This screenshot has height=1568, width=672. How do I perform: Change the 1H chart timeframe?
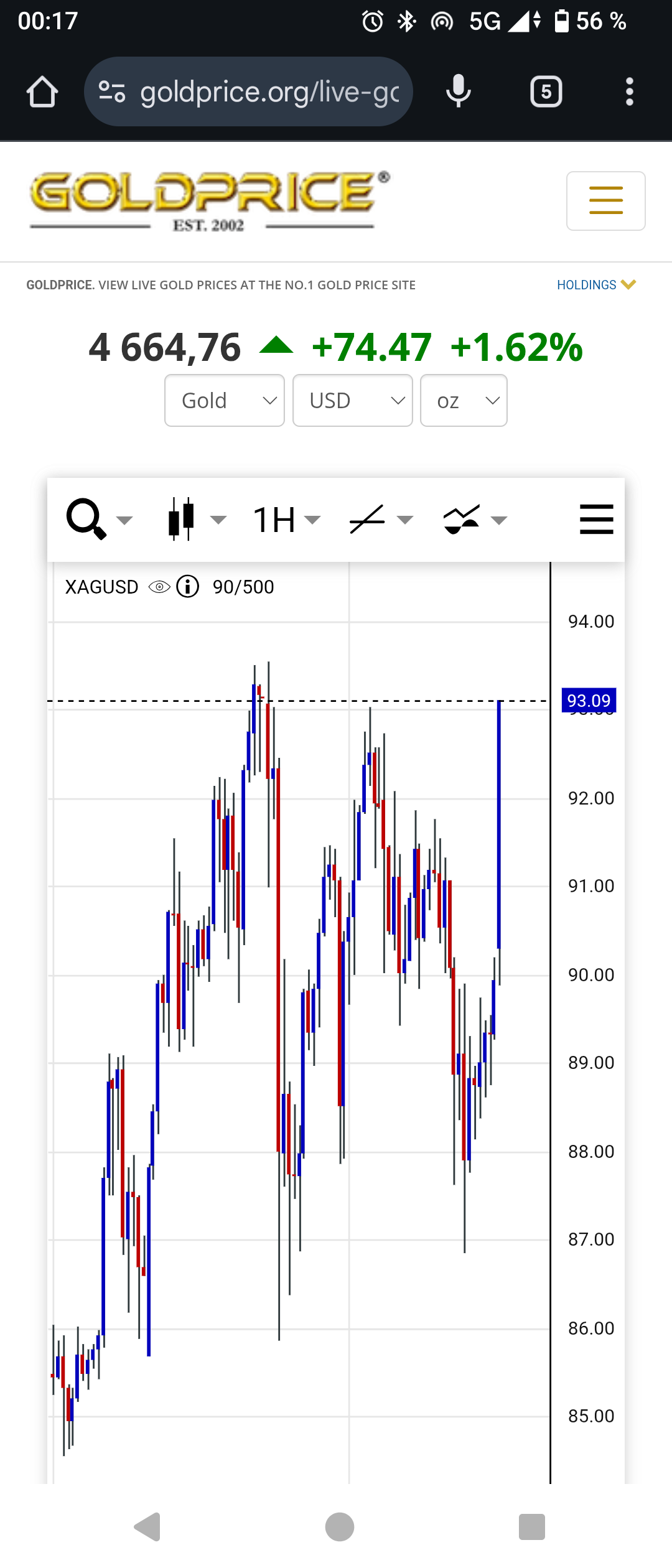pyautogui.click(x=285, y=520)
